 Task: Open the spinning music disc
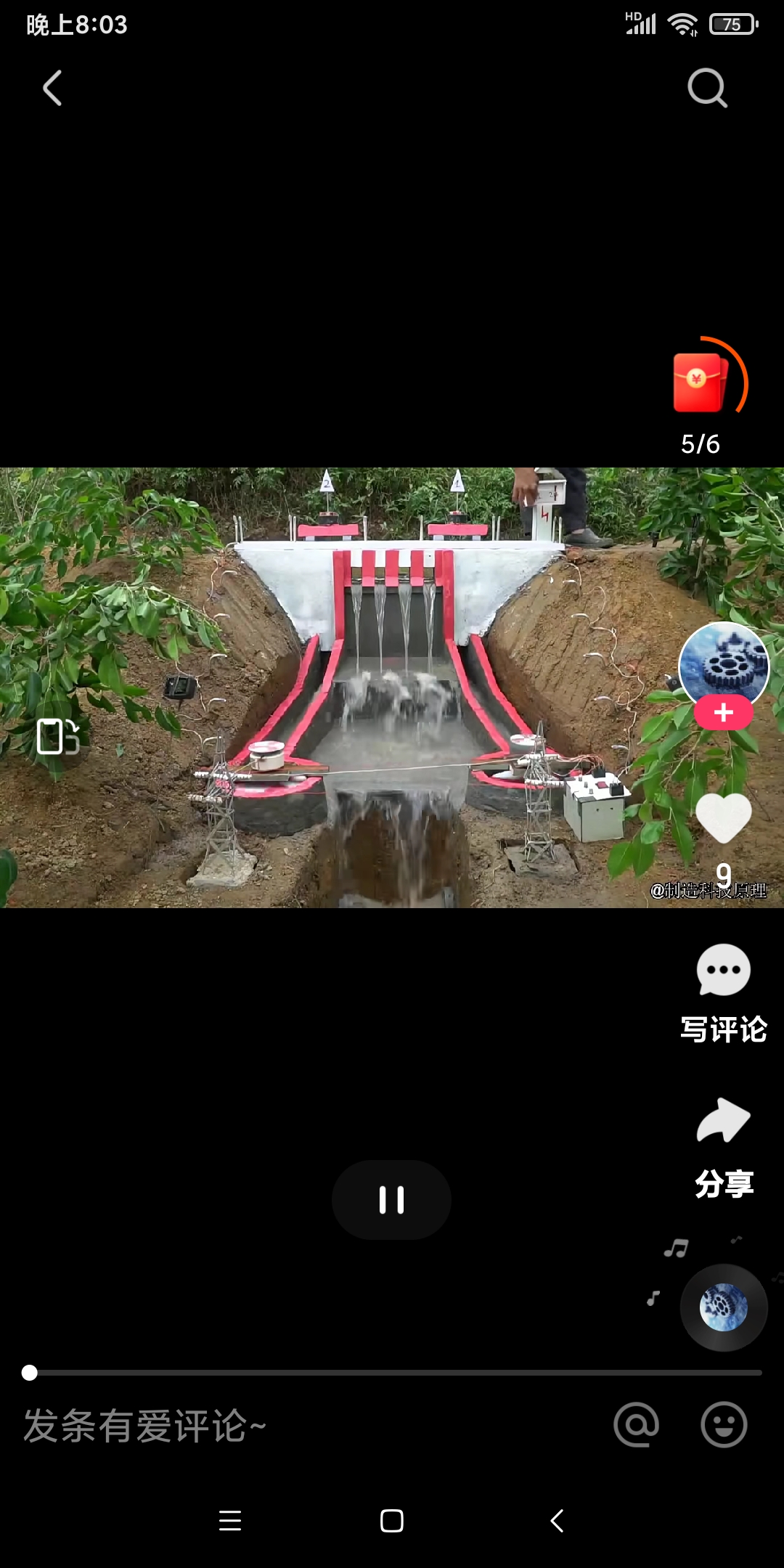tap(723, 1307)
